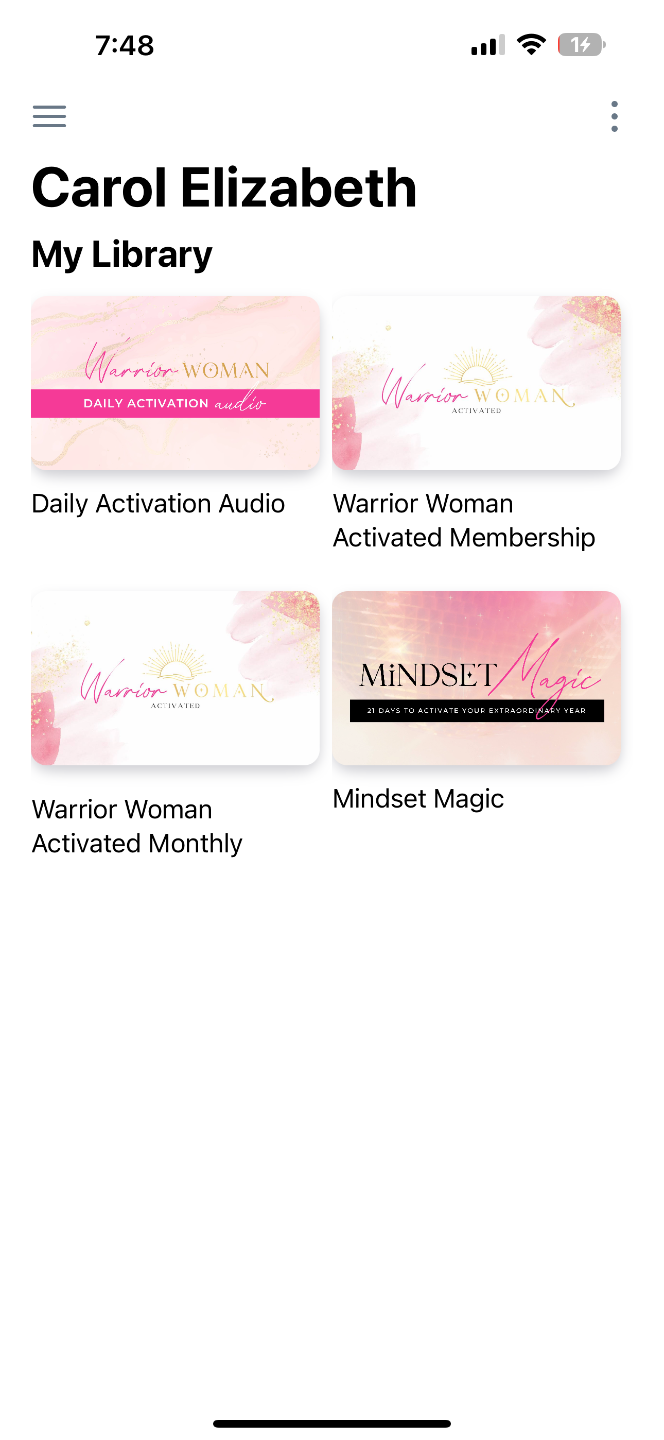
Task: Open the hamburger drawer menu
Action: 49,116
